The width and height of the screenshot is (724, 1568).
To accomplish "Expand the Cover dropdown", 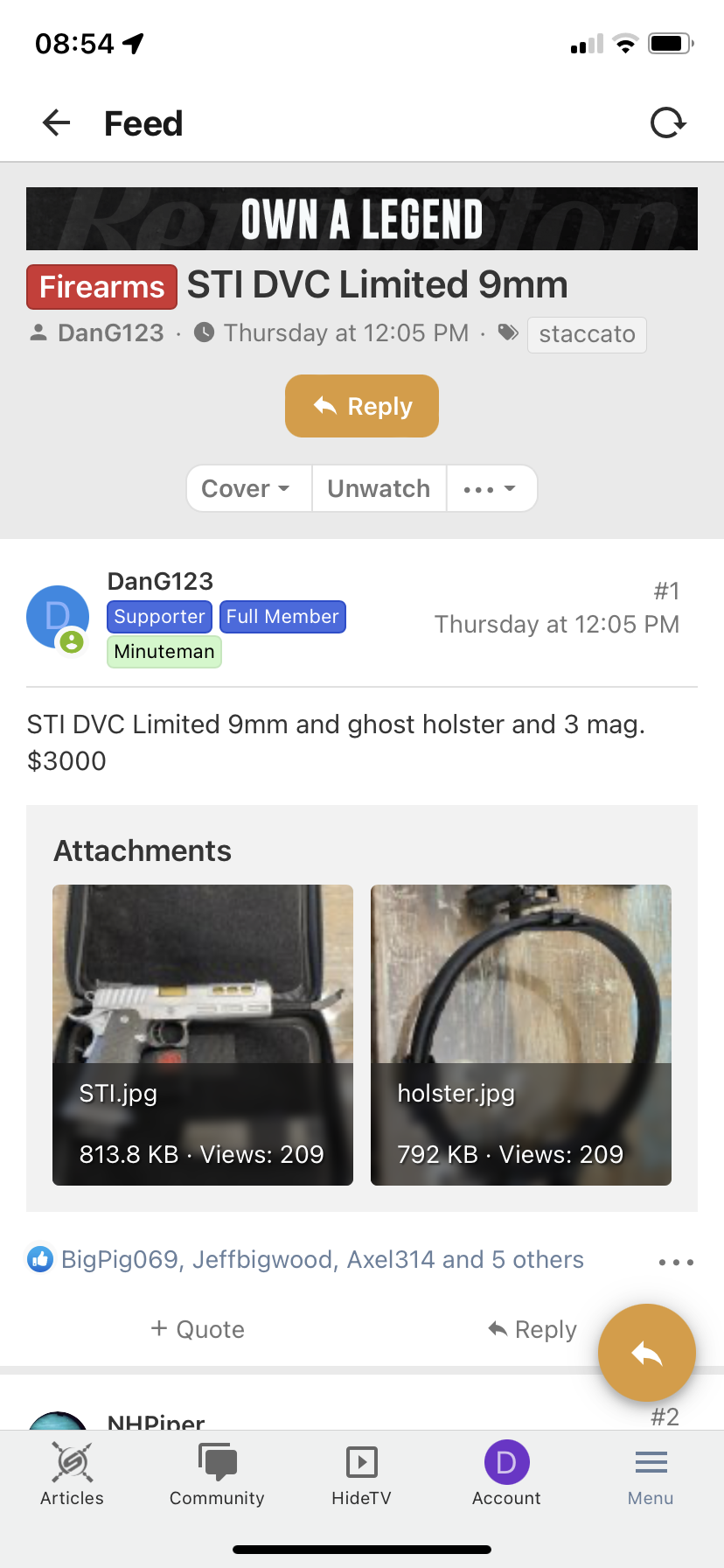I will [x=247, y=488].
